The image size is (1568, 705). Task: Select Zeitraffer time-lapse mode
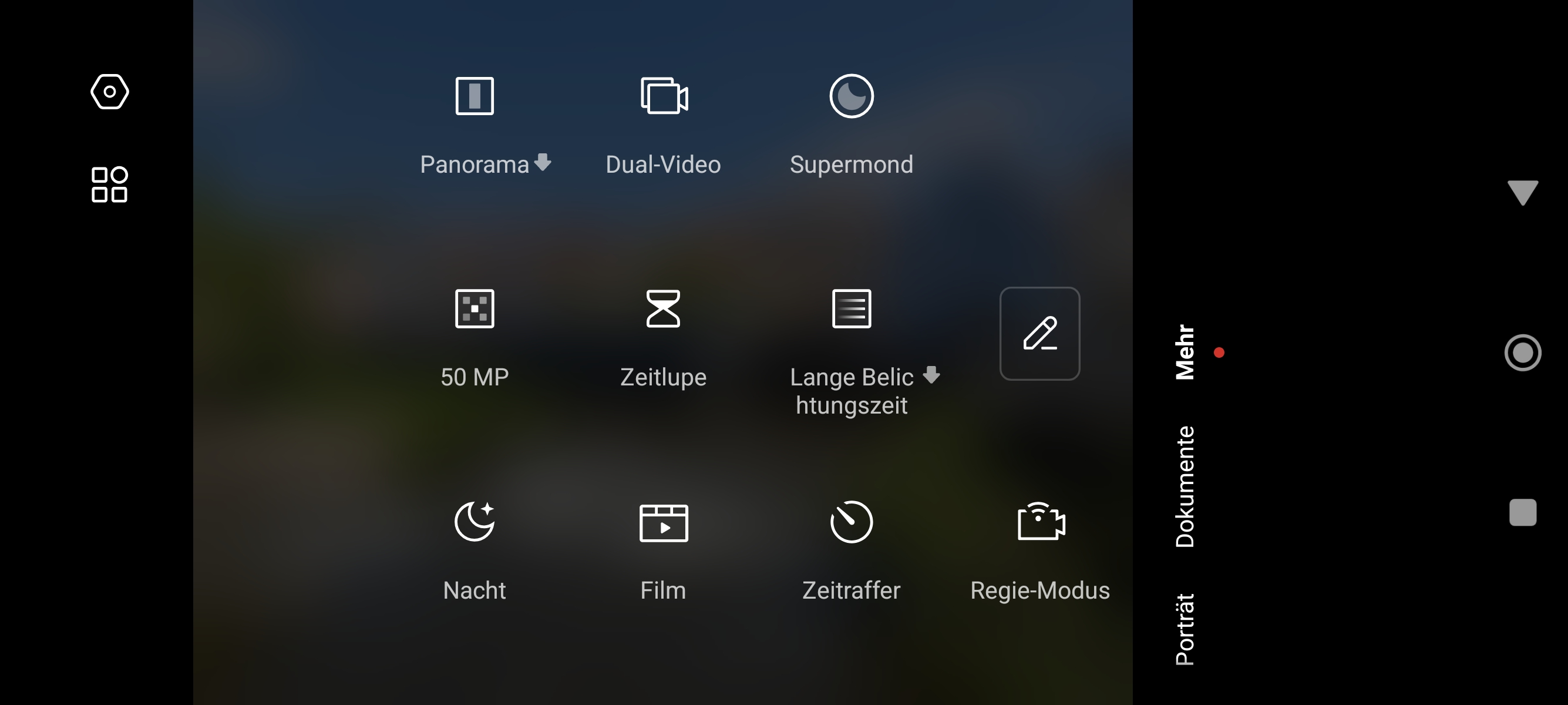point(851,549)
